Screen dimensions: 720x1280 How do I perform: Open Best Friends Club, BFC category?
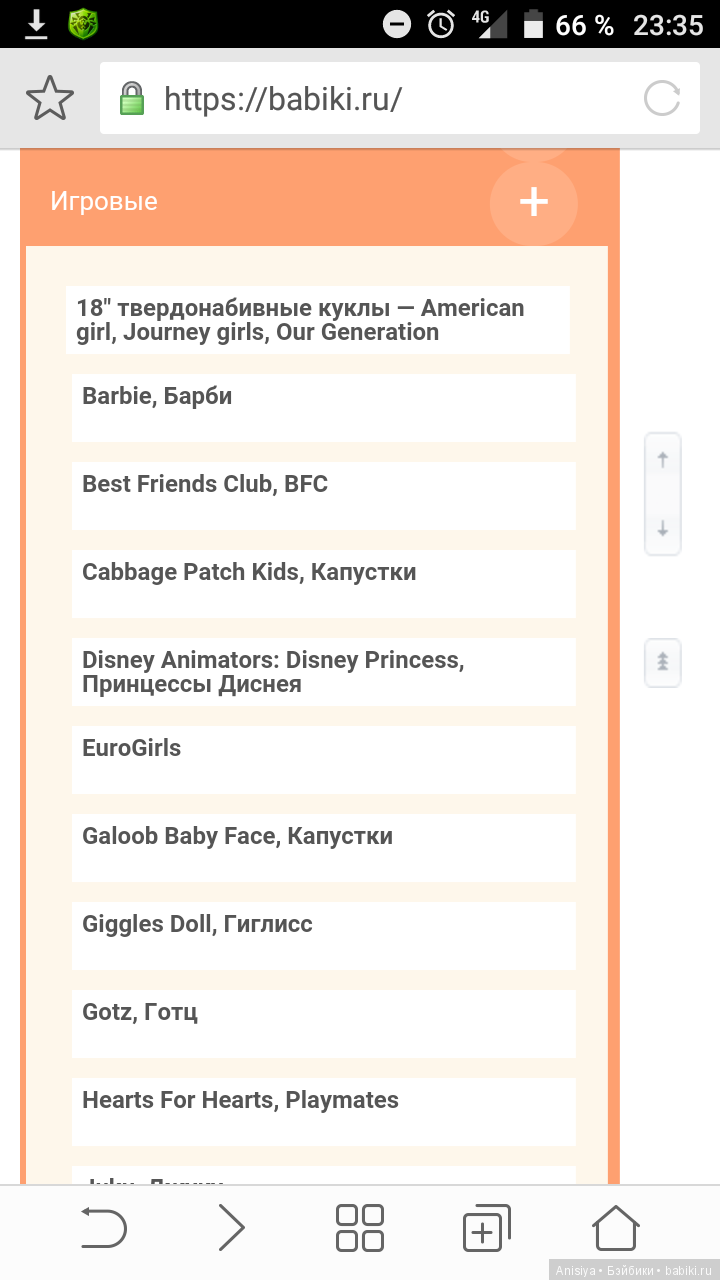coord(205,484)
